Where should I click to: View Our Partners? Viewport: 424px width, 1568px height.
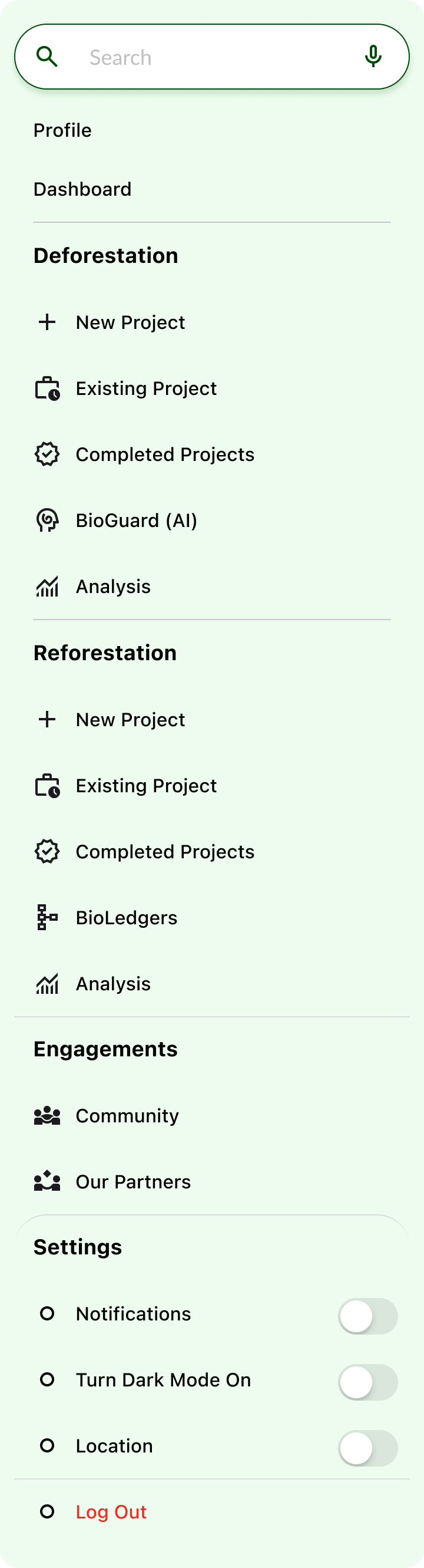(133, 1181)
